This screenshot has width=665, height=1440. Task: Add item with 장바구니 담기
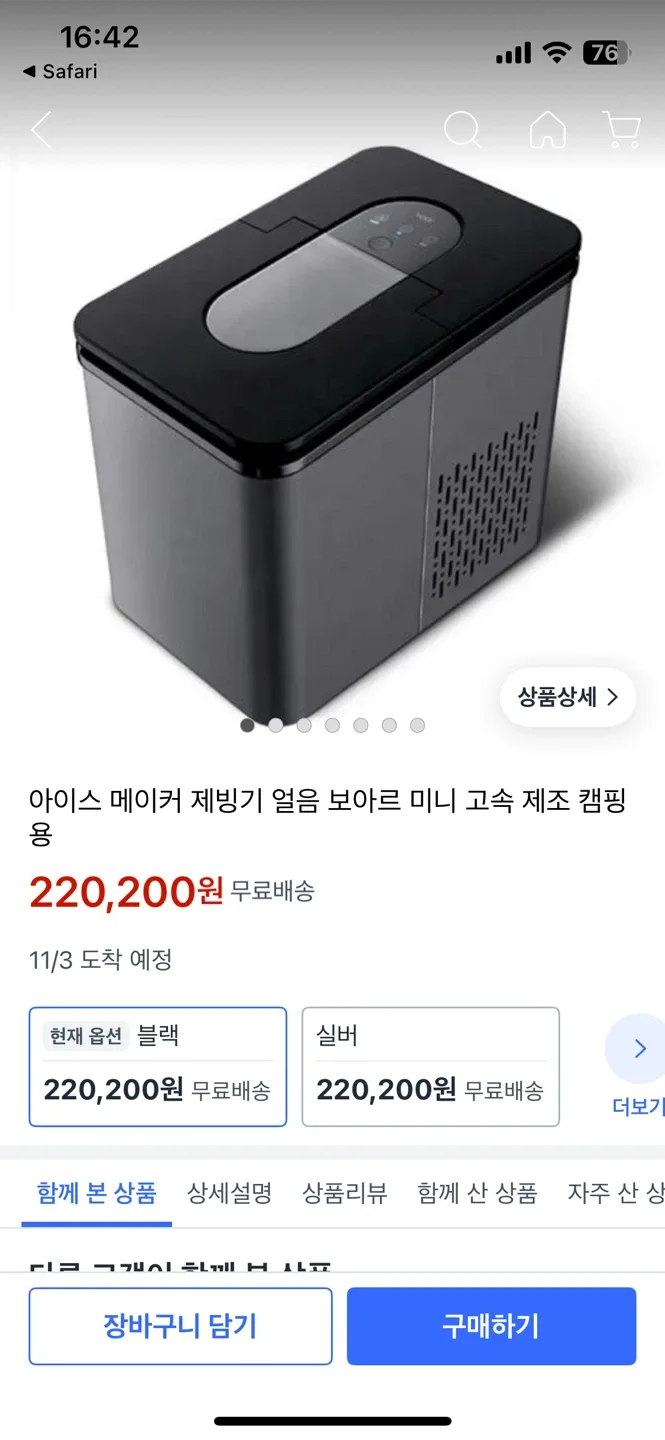pos(180,1326)
